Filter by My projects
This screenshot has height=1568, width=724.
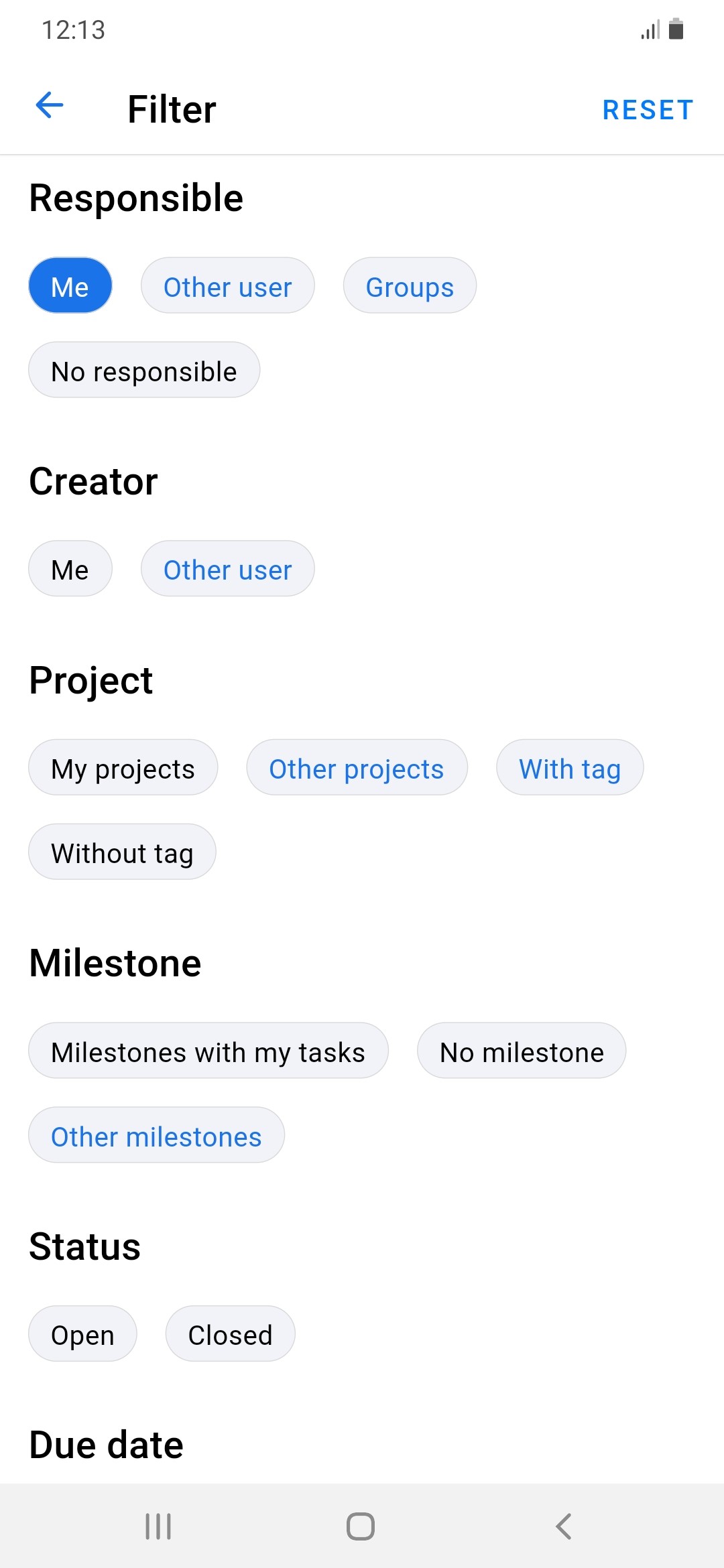(123, 767)
